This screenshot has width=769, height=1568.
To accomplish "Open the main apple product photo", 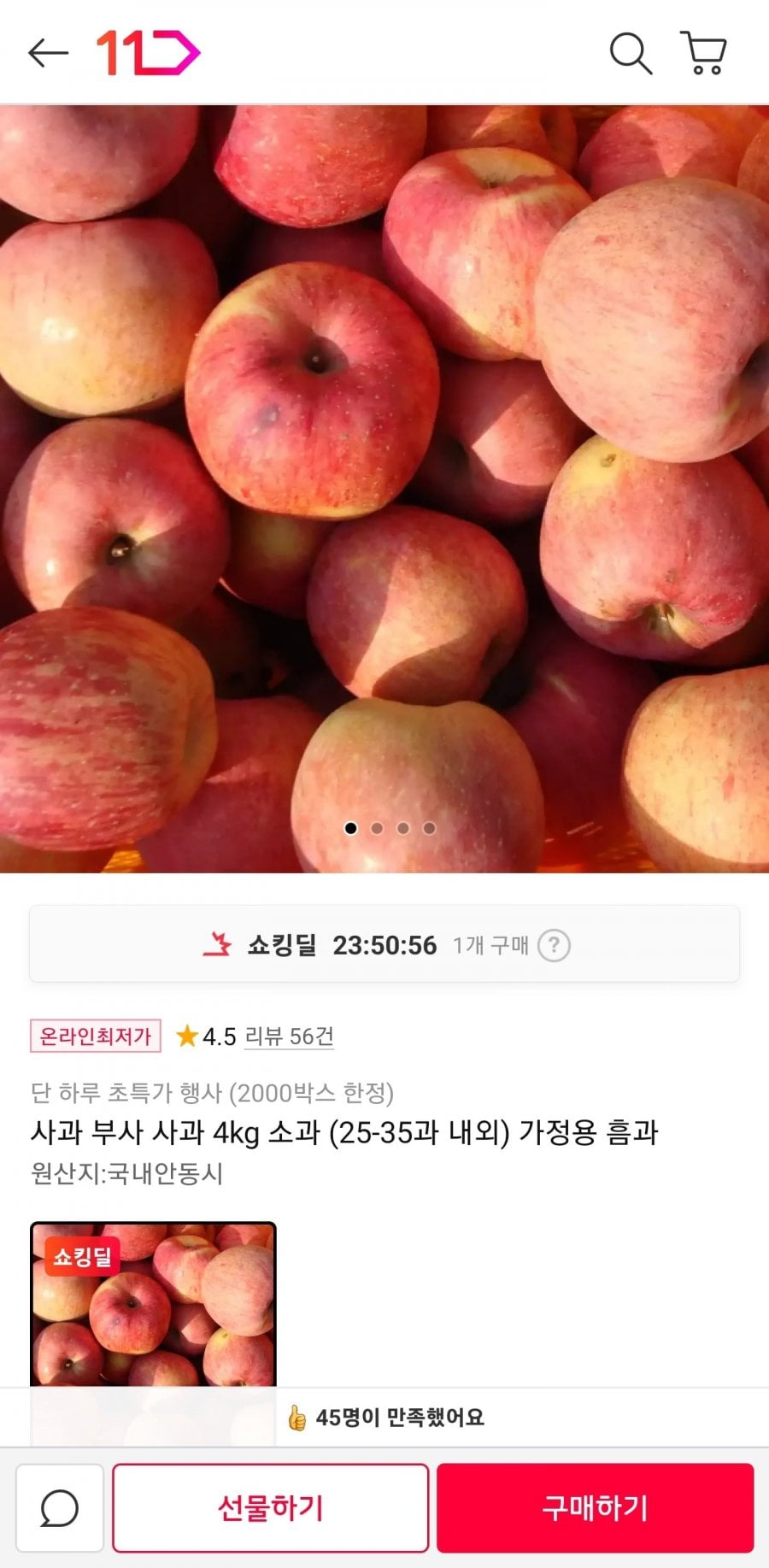I will click(x=384, y=487).
